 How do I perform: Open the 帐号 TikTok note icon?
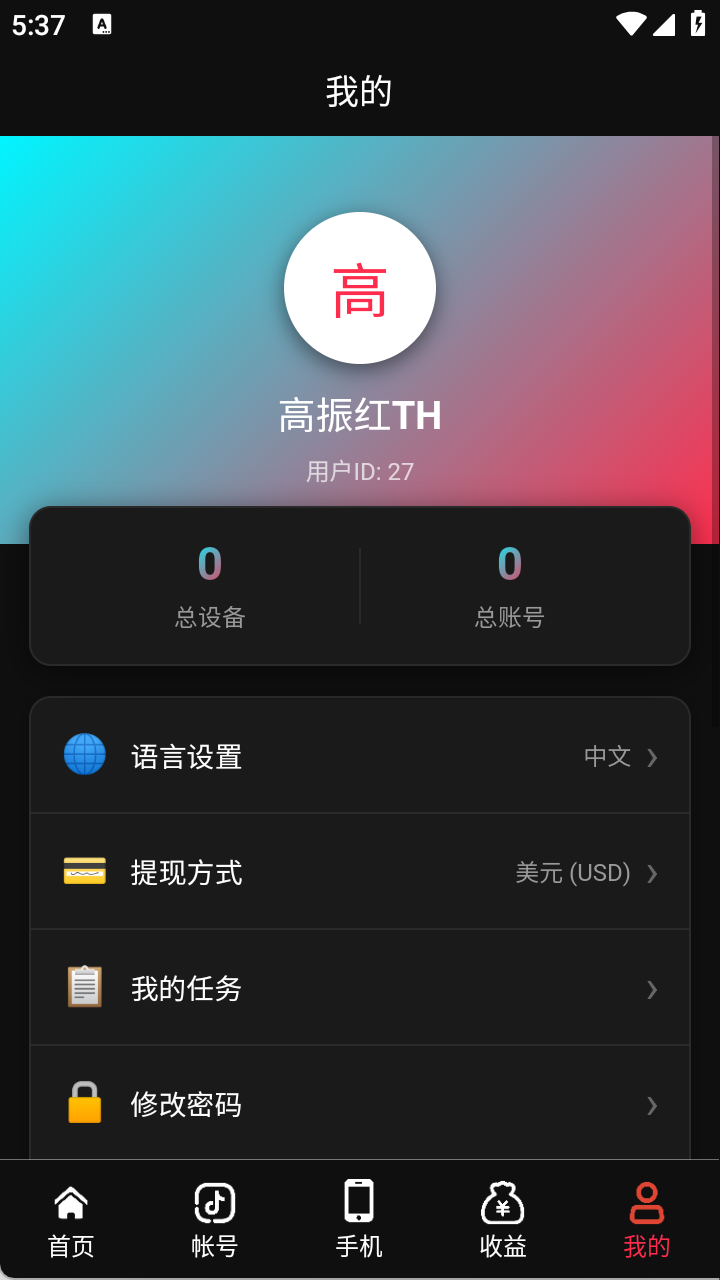tap(214, 1205)
